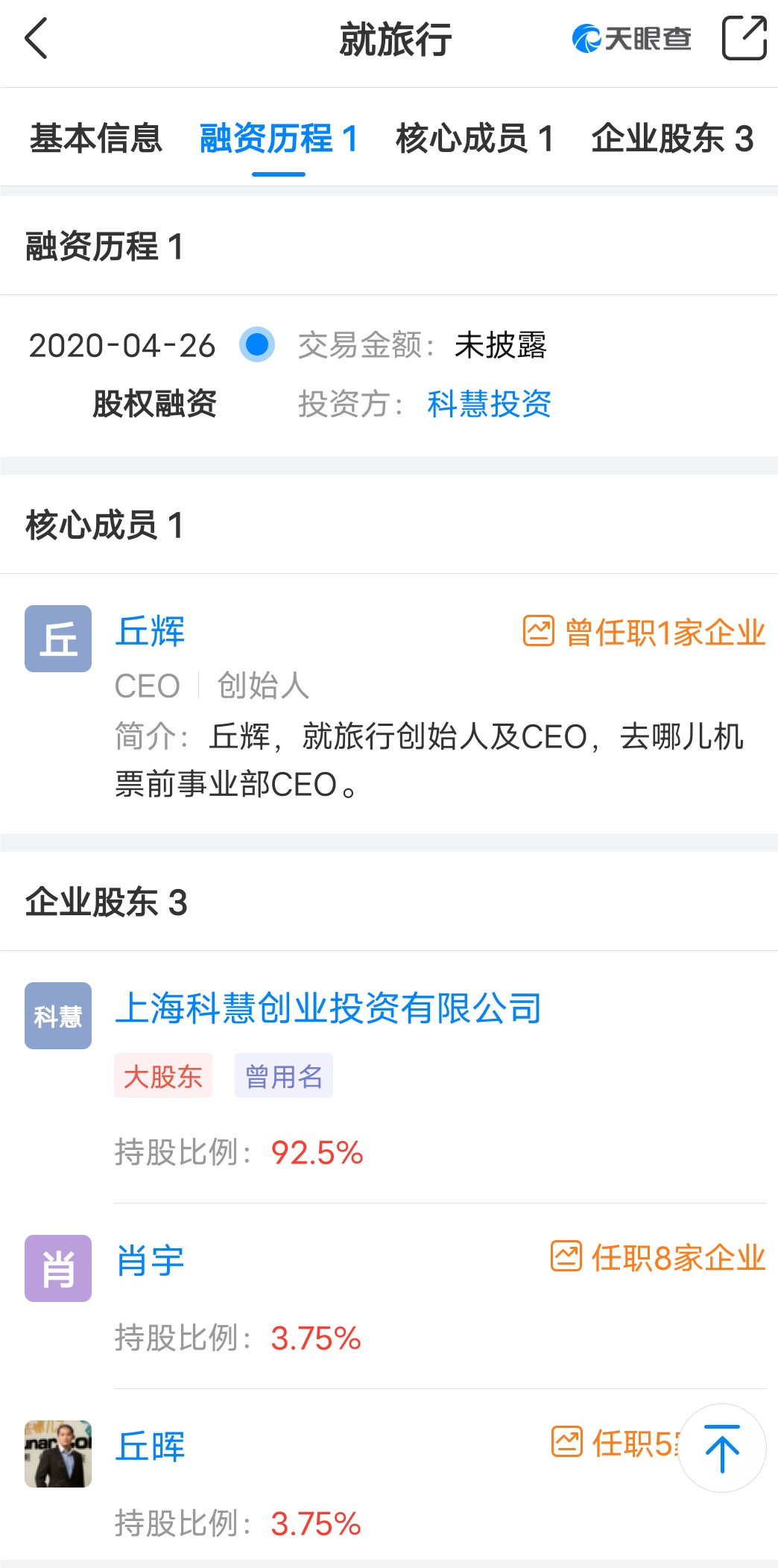778x1568 pixels.
Task: Tap the 曾用名 tag
Action: click(x=284, y=1075)
